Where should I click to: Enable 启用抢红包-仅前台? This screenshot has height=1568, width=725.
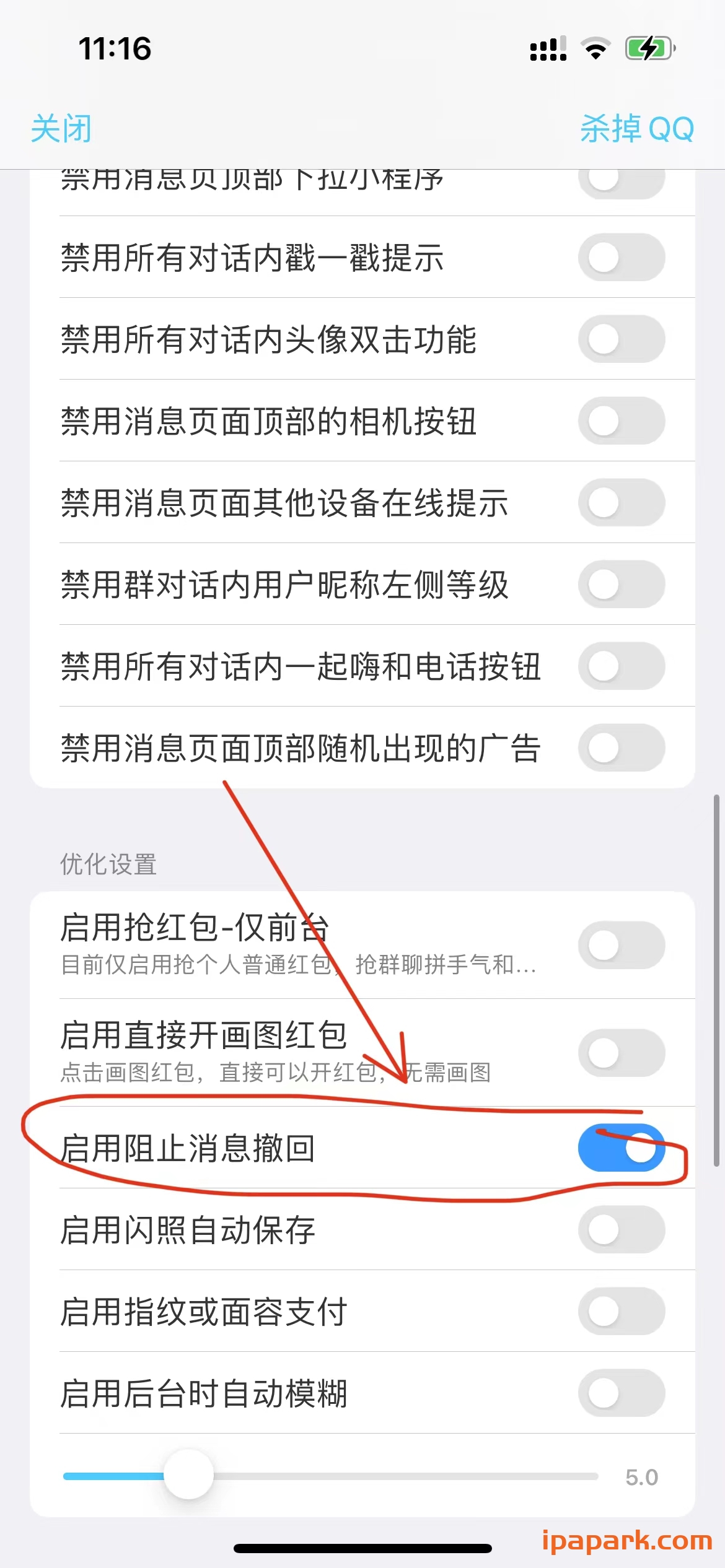click(x=622, y=944)
